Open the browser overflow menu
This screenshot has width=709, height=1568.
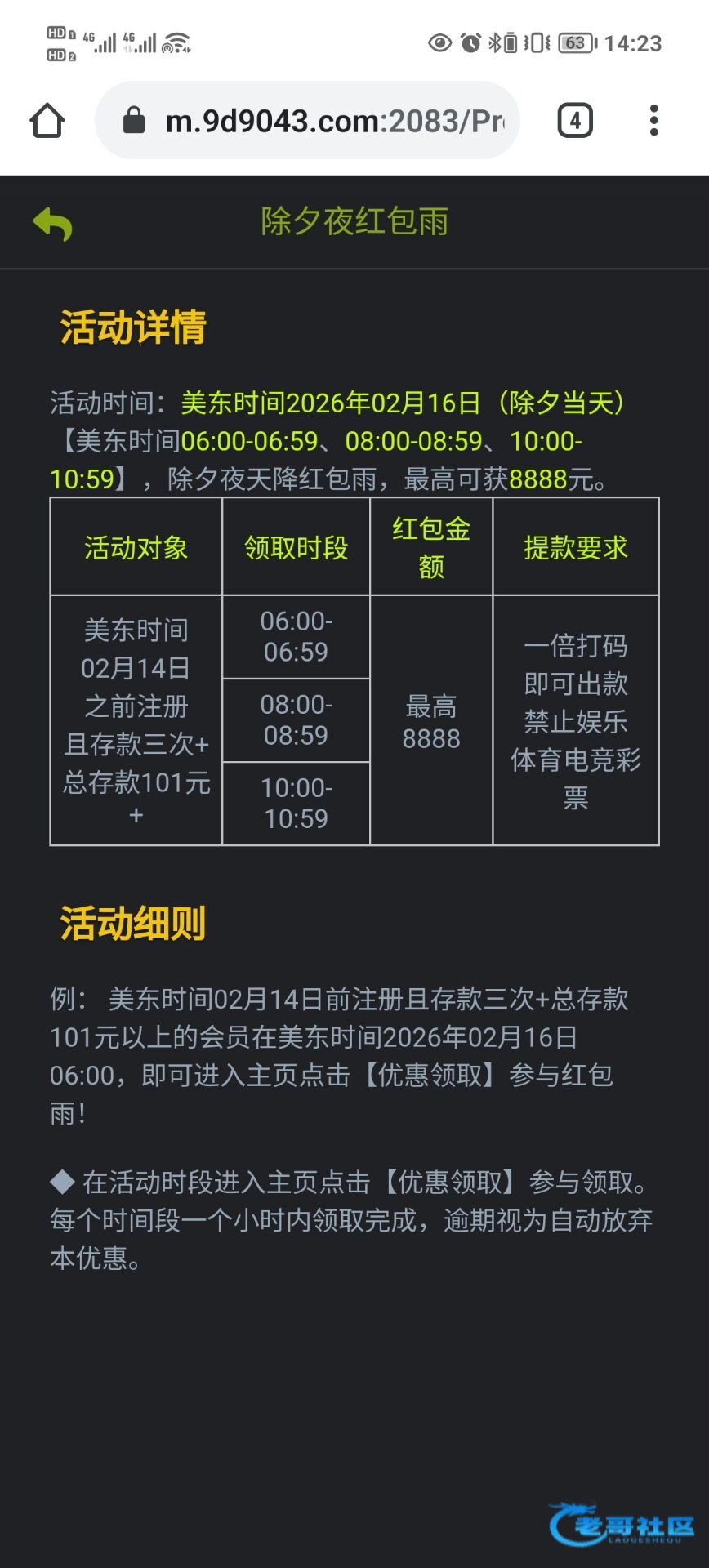(653, 121)
